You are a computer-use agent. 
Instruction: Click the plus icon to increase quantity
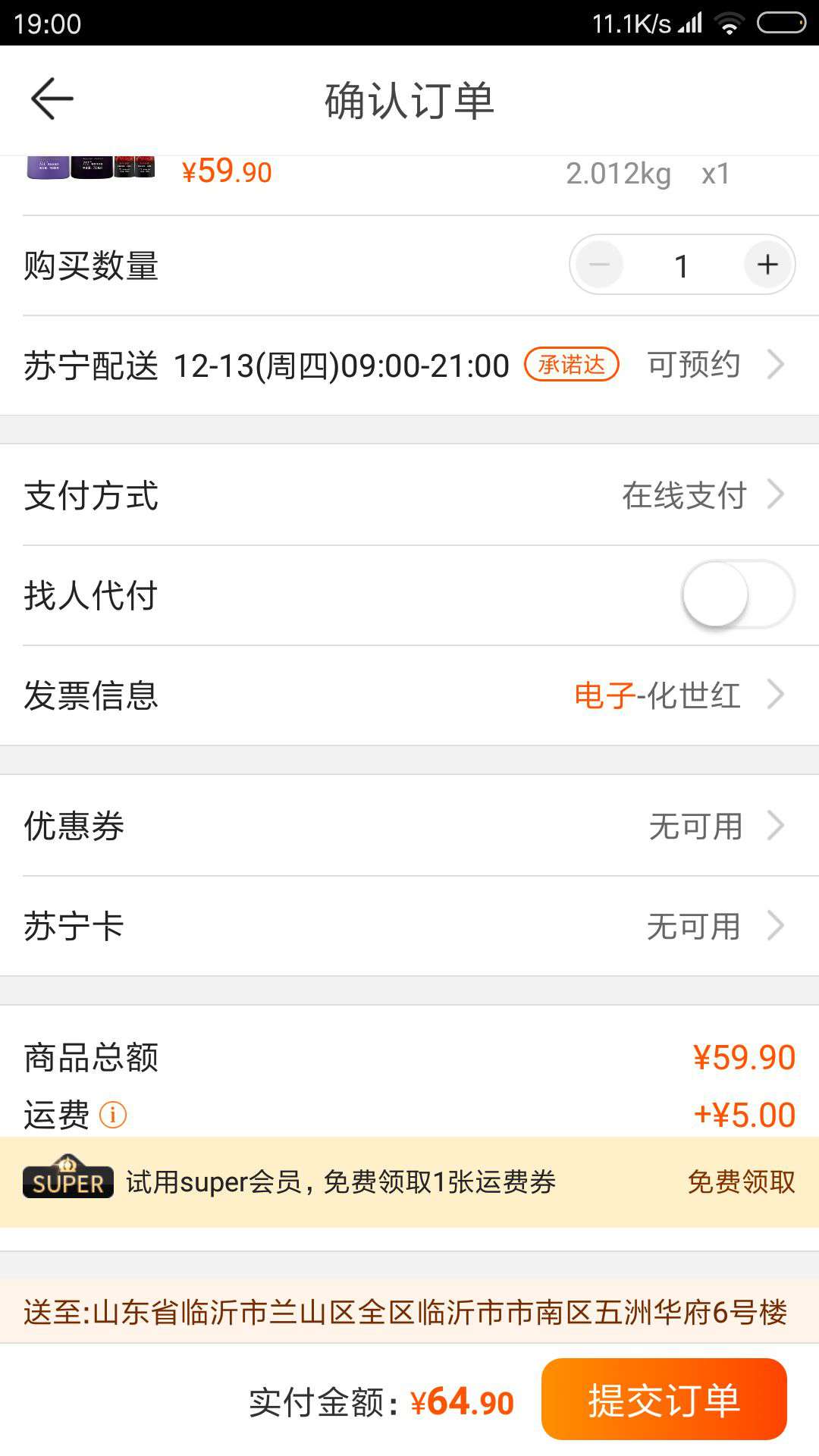765,264
